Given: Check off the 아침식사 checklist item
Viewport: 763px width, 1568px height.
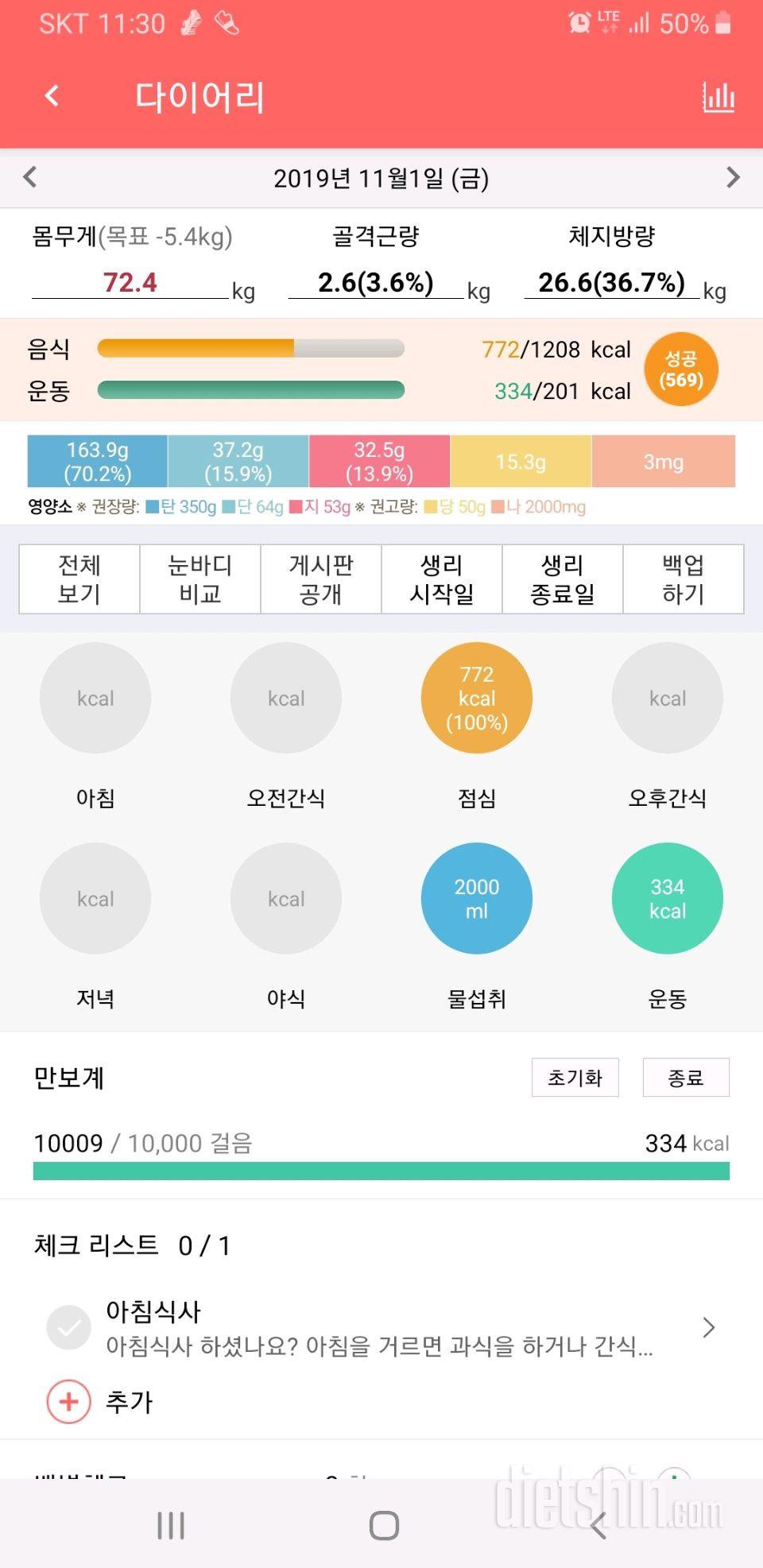Looking at the screenshot, I should (x=69, y=1327).
